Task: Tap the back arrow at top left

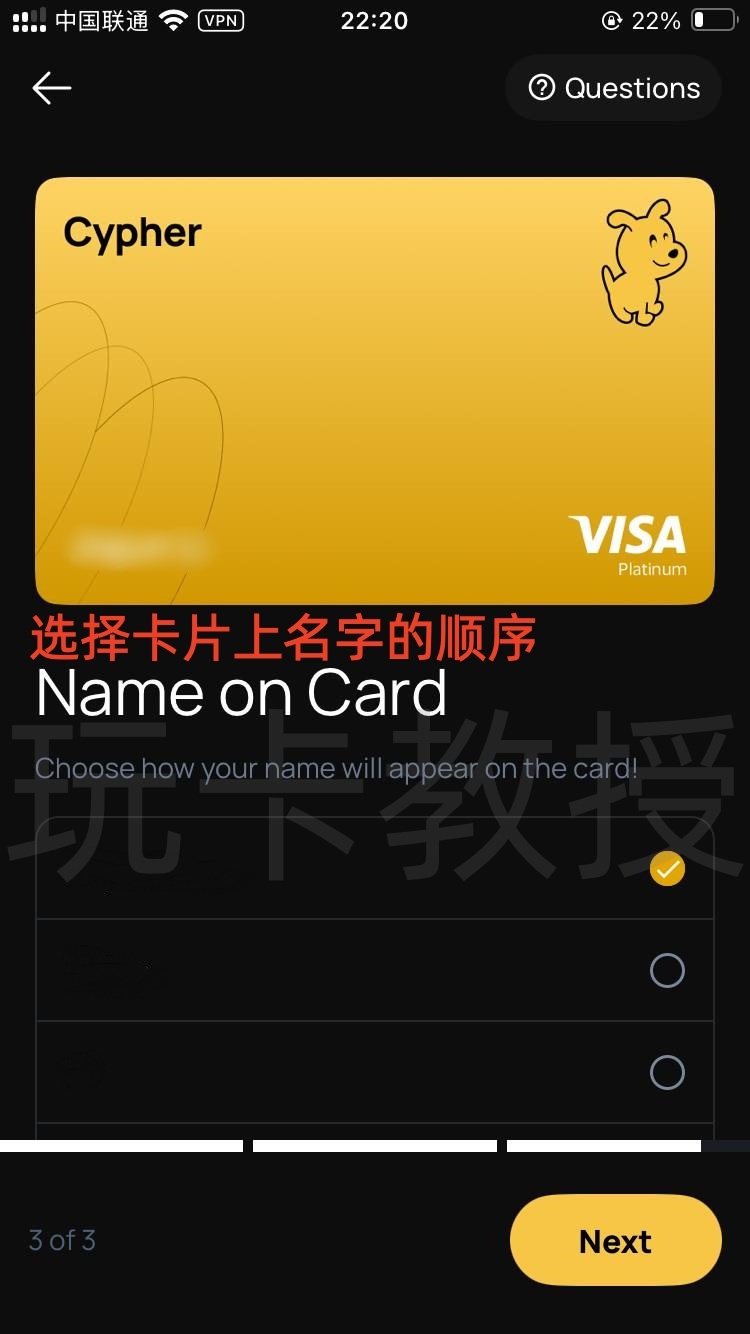Action: (51, 88)
